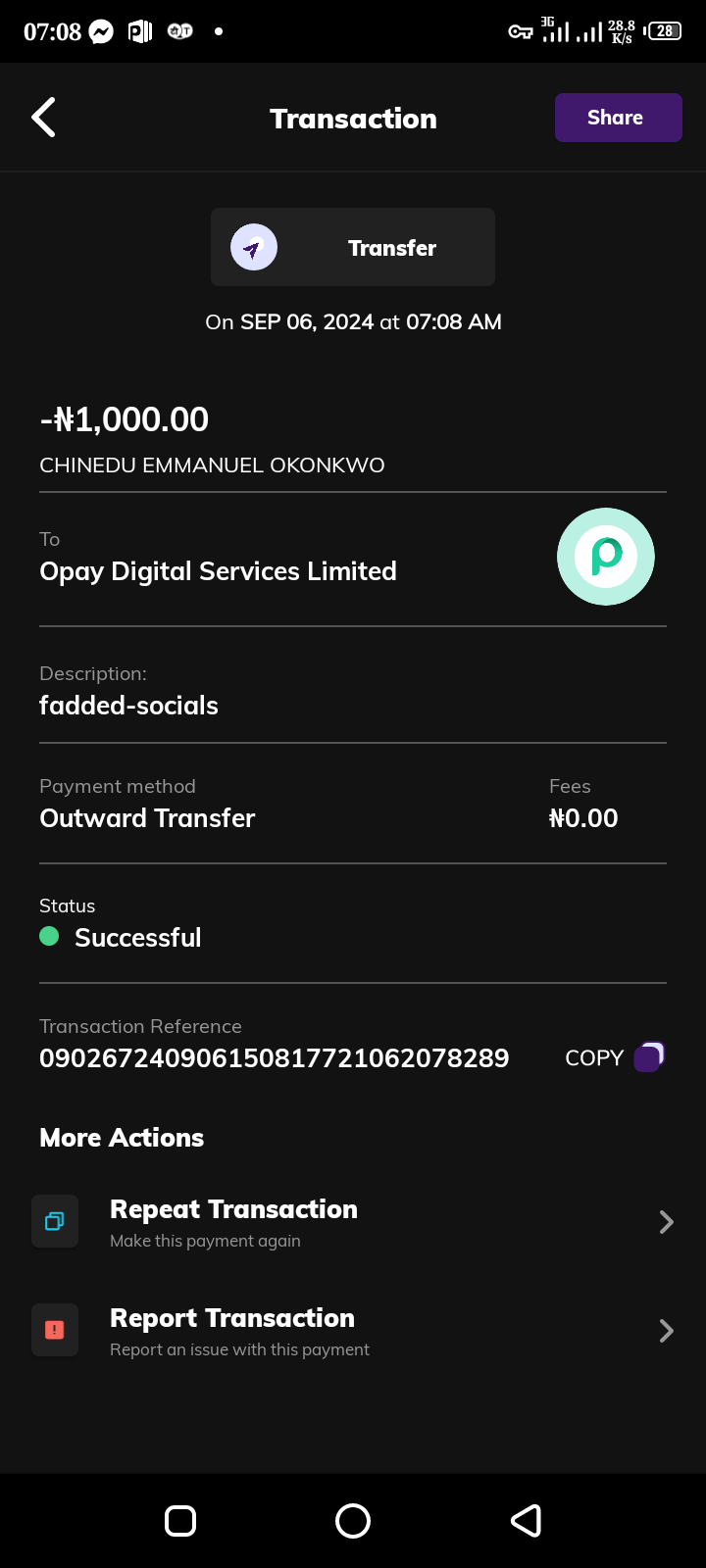Go back using the top arrow
The image size is (706, 1568).
[x=44, y=118]
